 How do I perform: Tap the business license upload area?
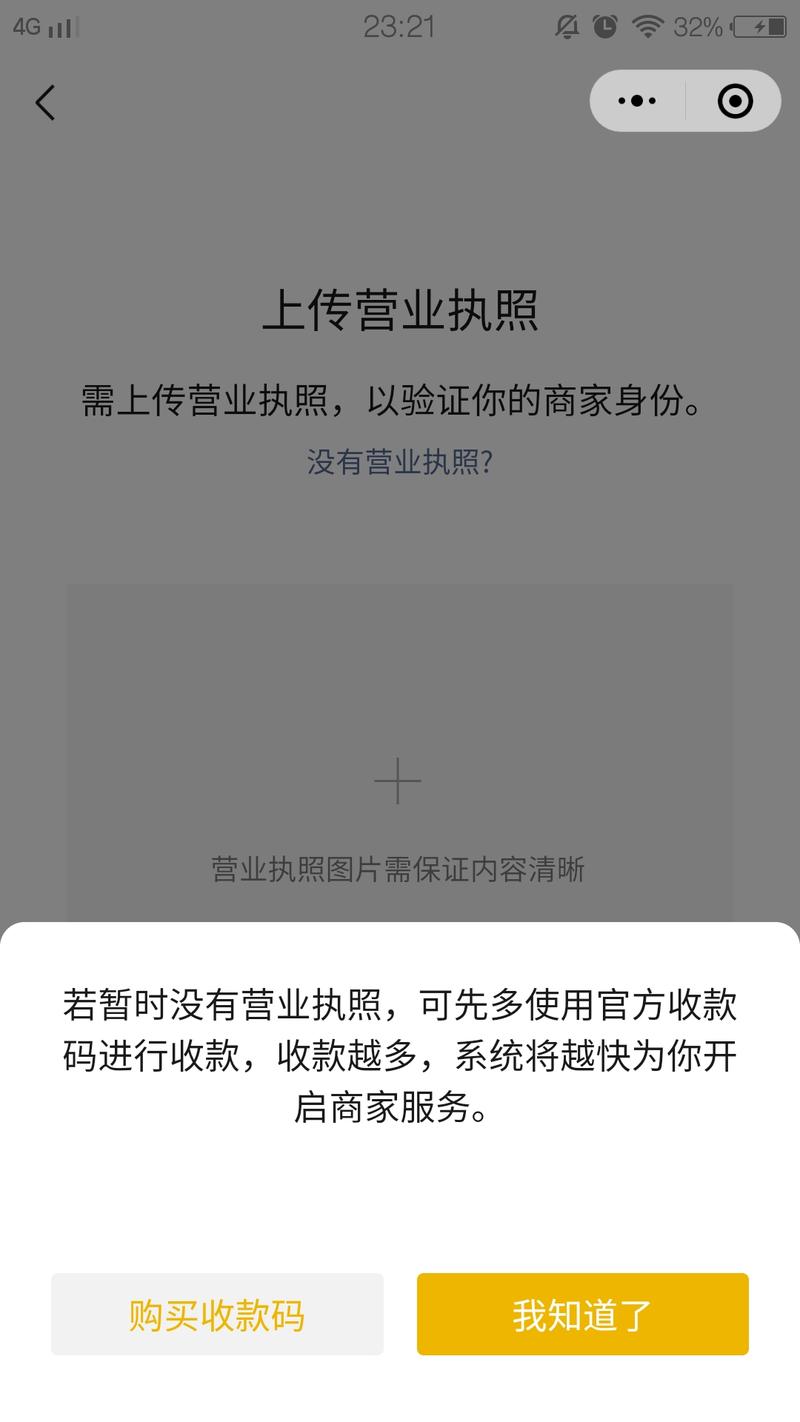tap(398, 750)
